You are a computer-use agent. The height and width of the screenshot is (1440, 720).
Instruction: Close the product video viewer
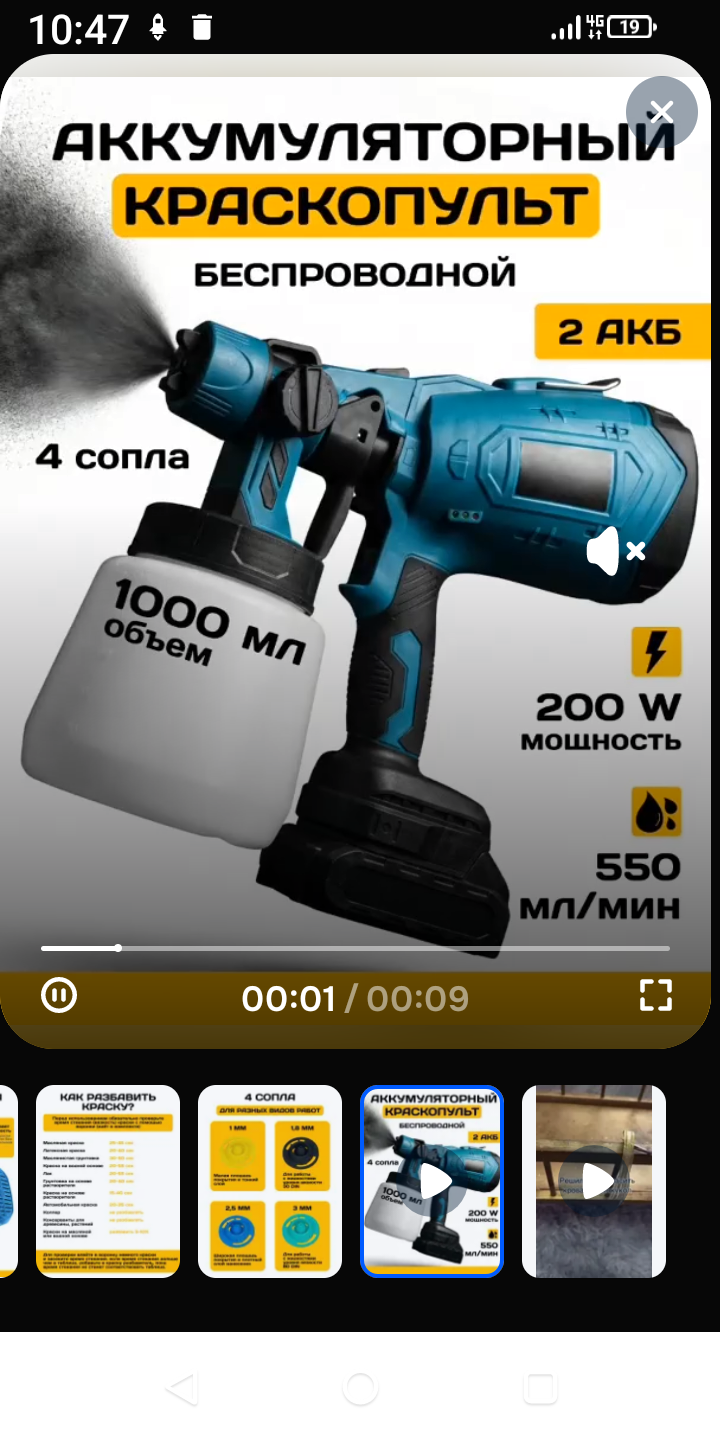tap(661, 111)
